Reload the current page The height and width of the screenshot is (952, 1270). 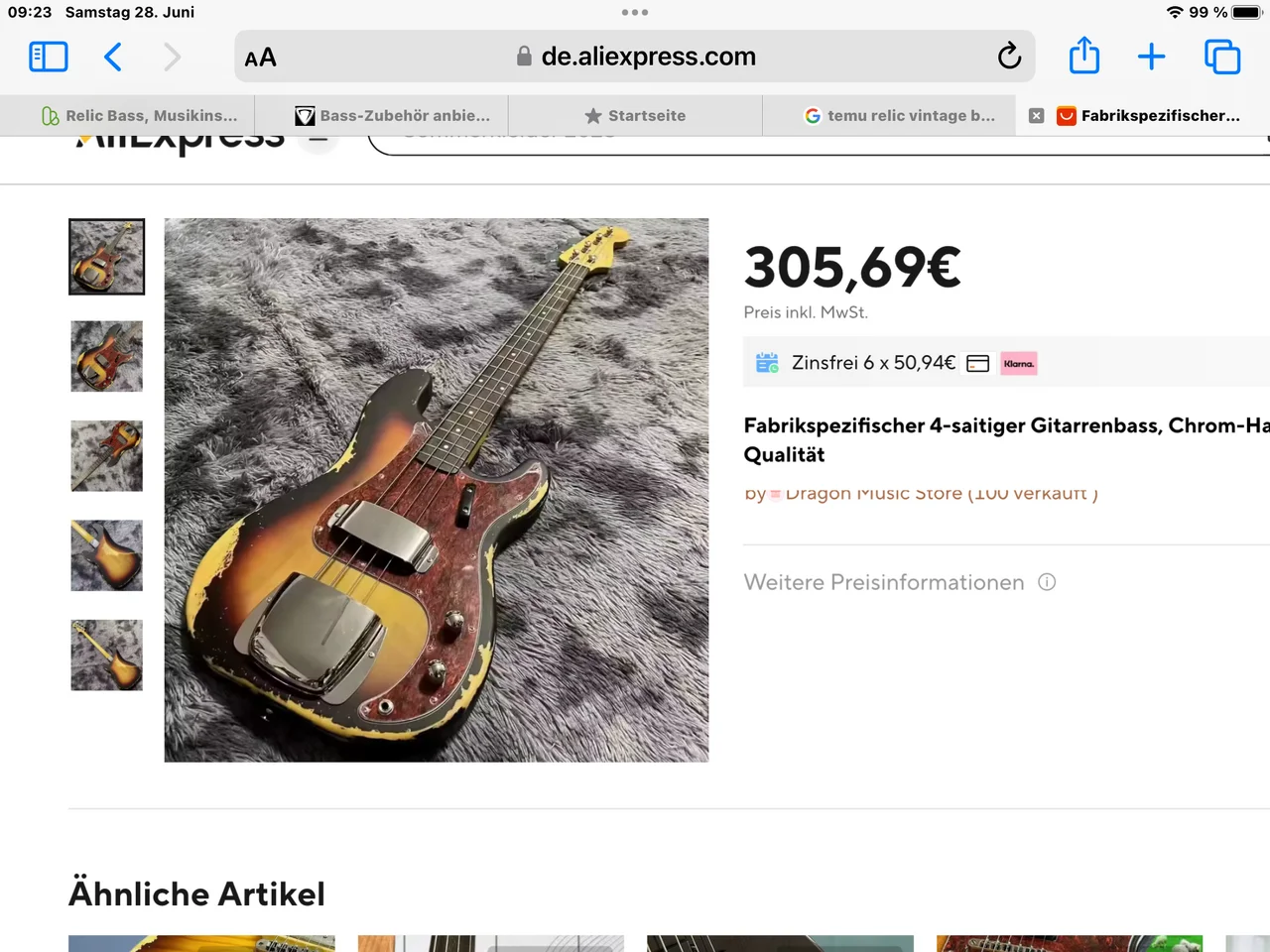pos(1009,57)
